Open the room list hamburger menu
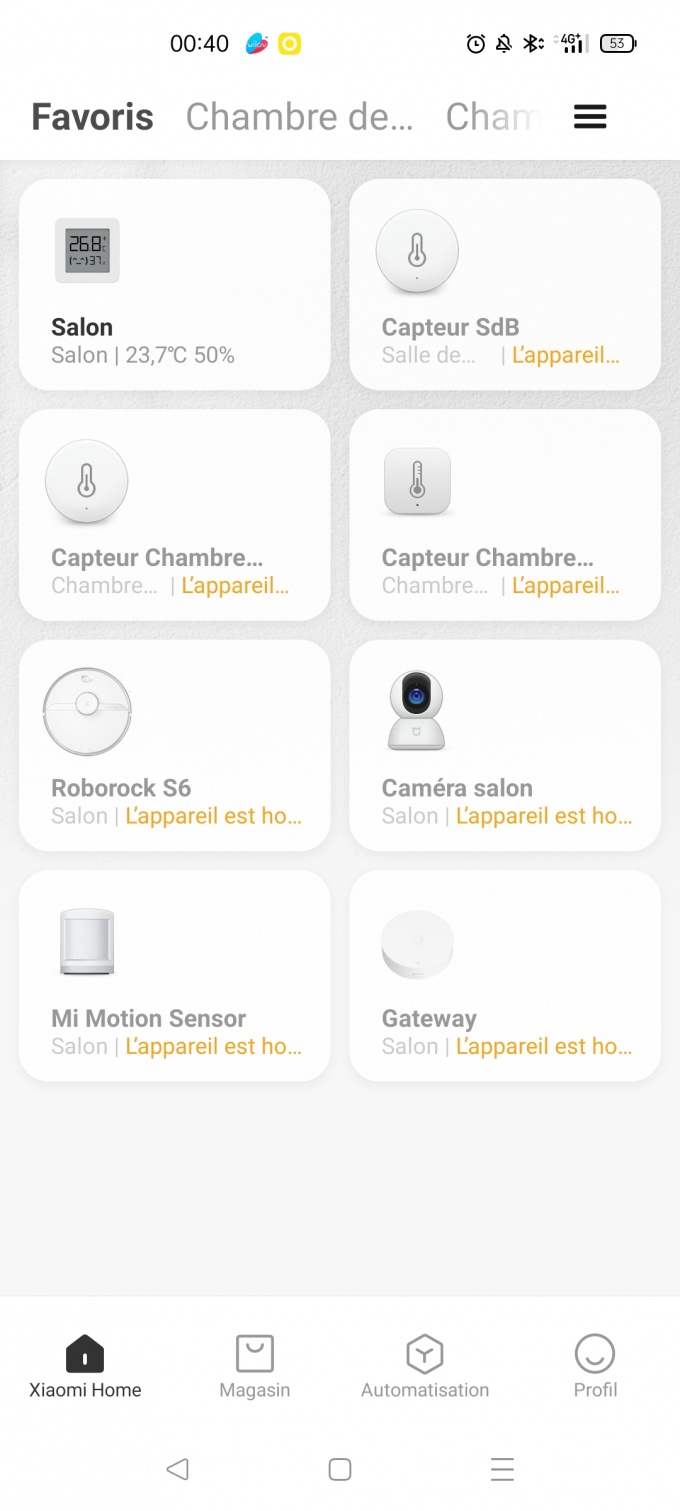The height and width of the screenshot is (1511, 680). (x=590, y=117)
